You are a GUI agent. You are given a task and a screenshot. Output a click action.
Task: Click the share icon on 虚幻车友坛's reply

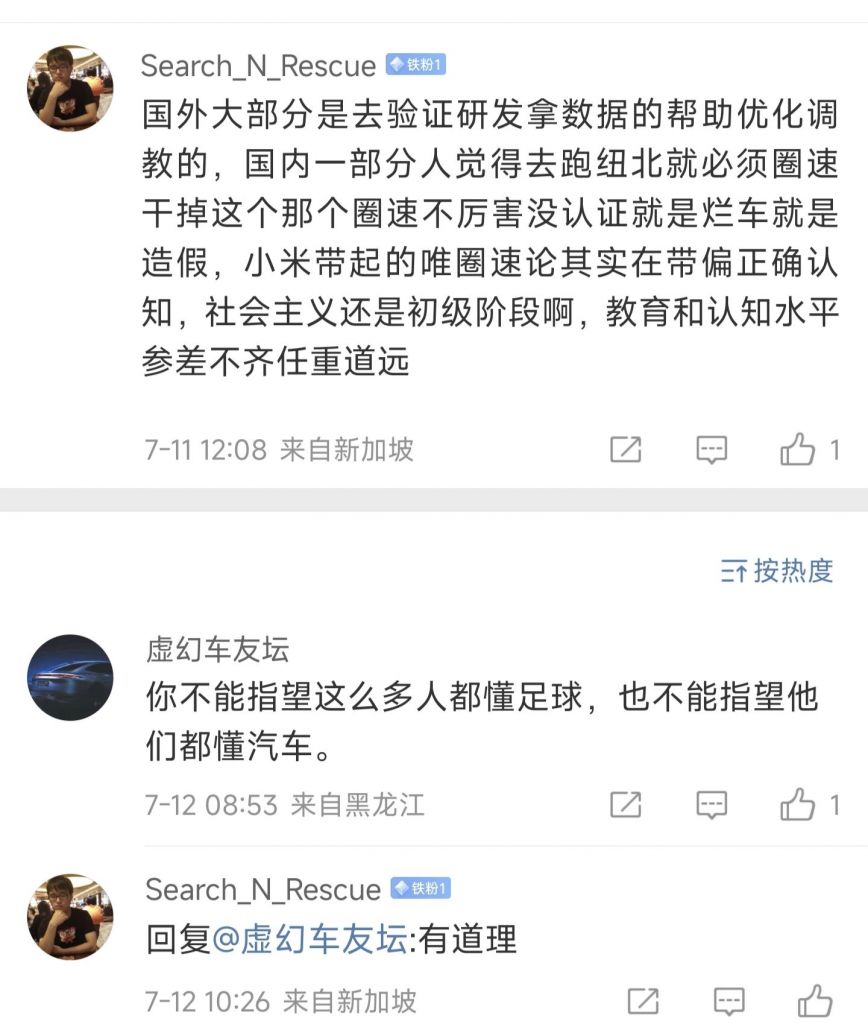click(627, 804)
